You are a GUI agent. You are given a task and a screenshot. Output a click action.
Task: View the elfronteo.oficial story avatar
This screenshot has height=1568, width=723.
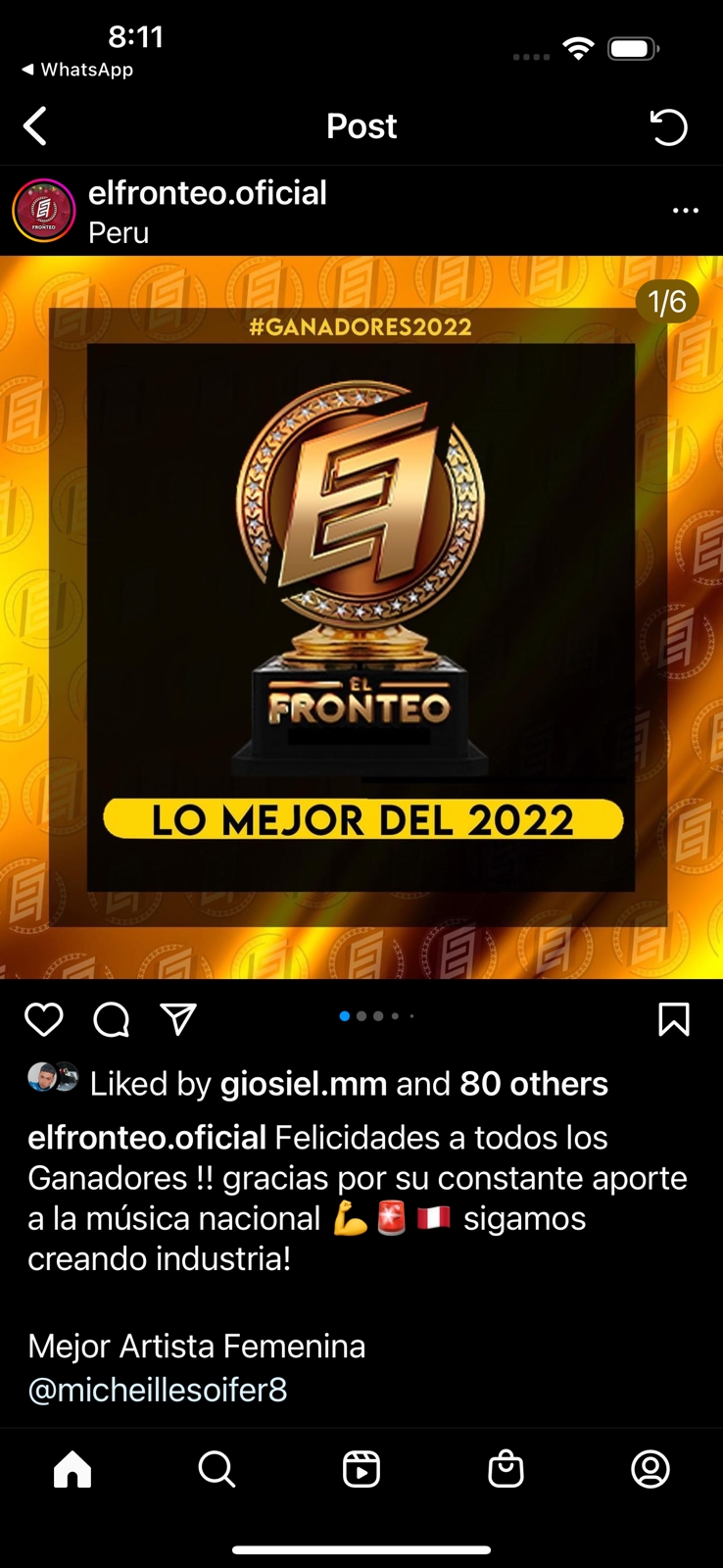(x=44, y=211)
